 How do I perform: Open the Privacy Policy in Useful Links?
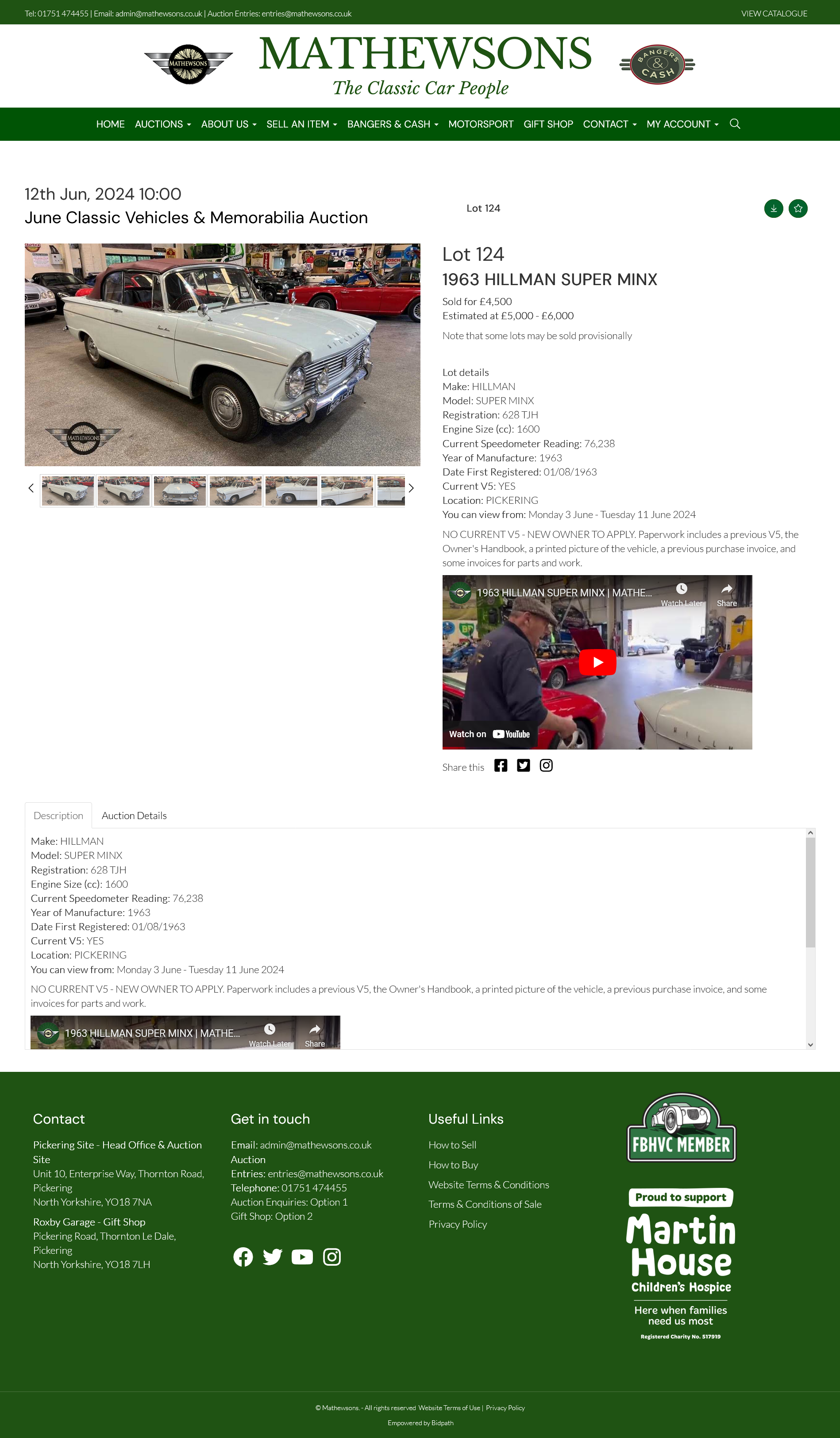457,1223
